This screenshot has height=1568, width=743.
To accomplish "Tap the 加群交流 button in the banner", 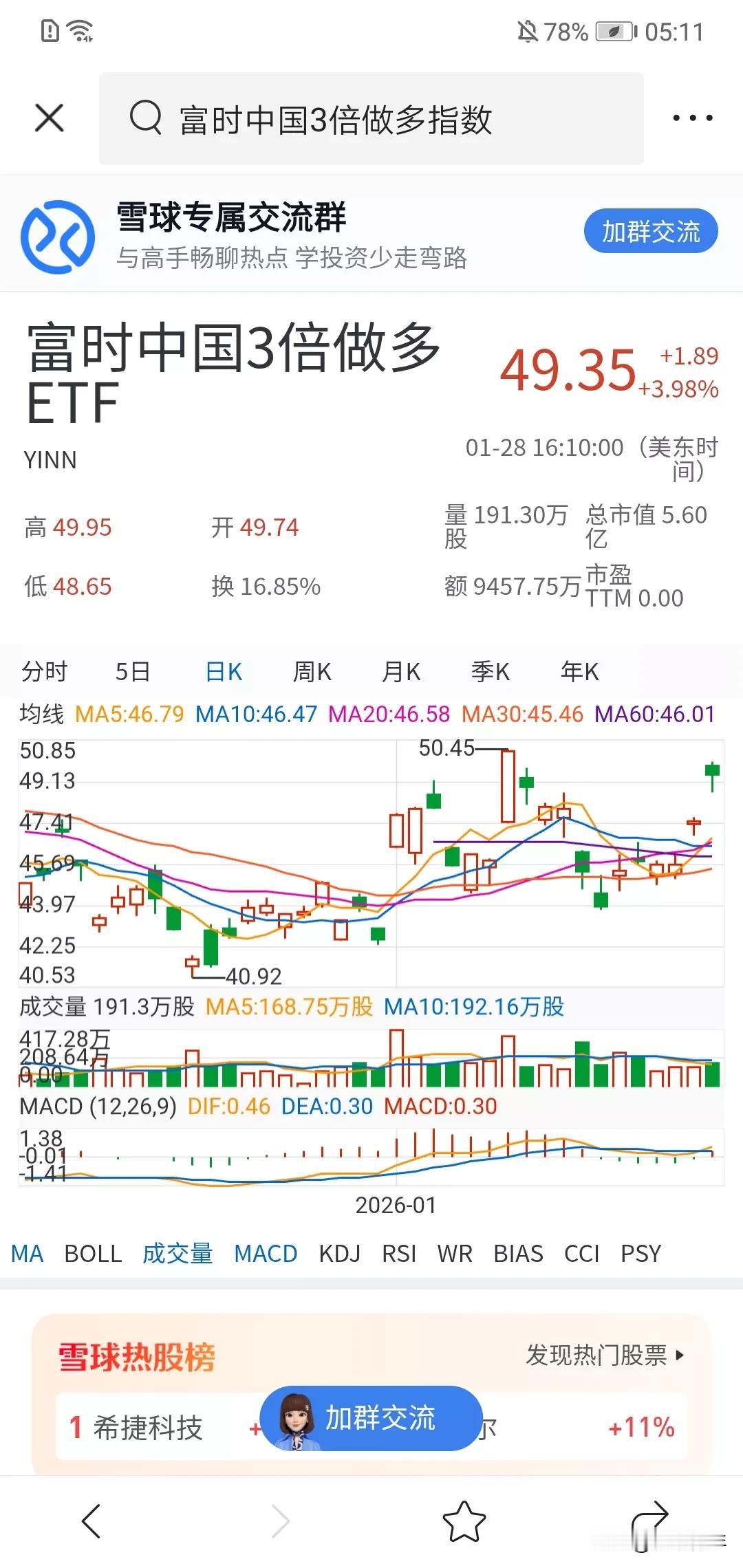I will pyautogui.click(x=650, y=231).
